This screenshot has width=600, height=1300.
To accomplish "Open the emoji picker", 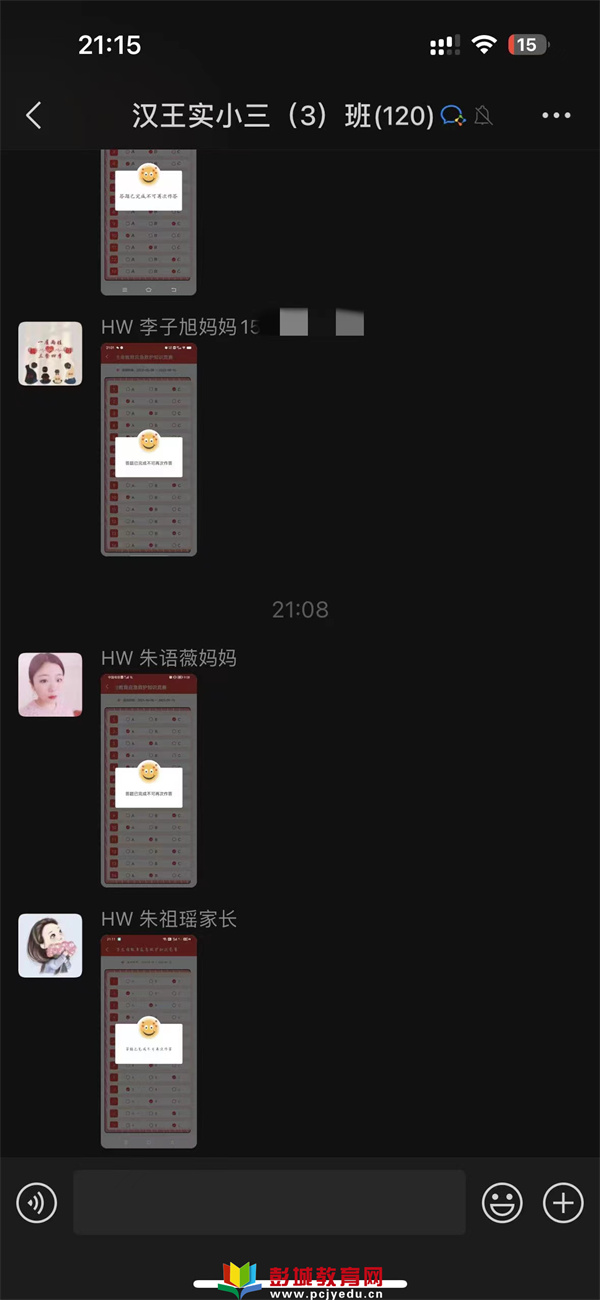I will pos(502,1202).
